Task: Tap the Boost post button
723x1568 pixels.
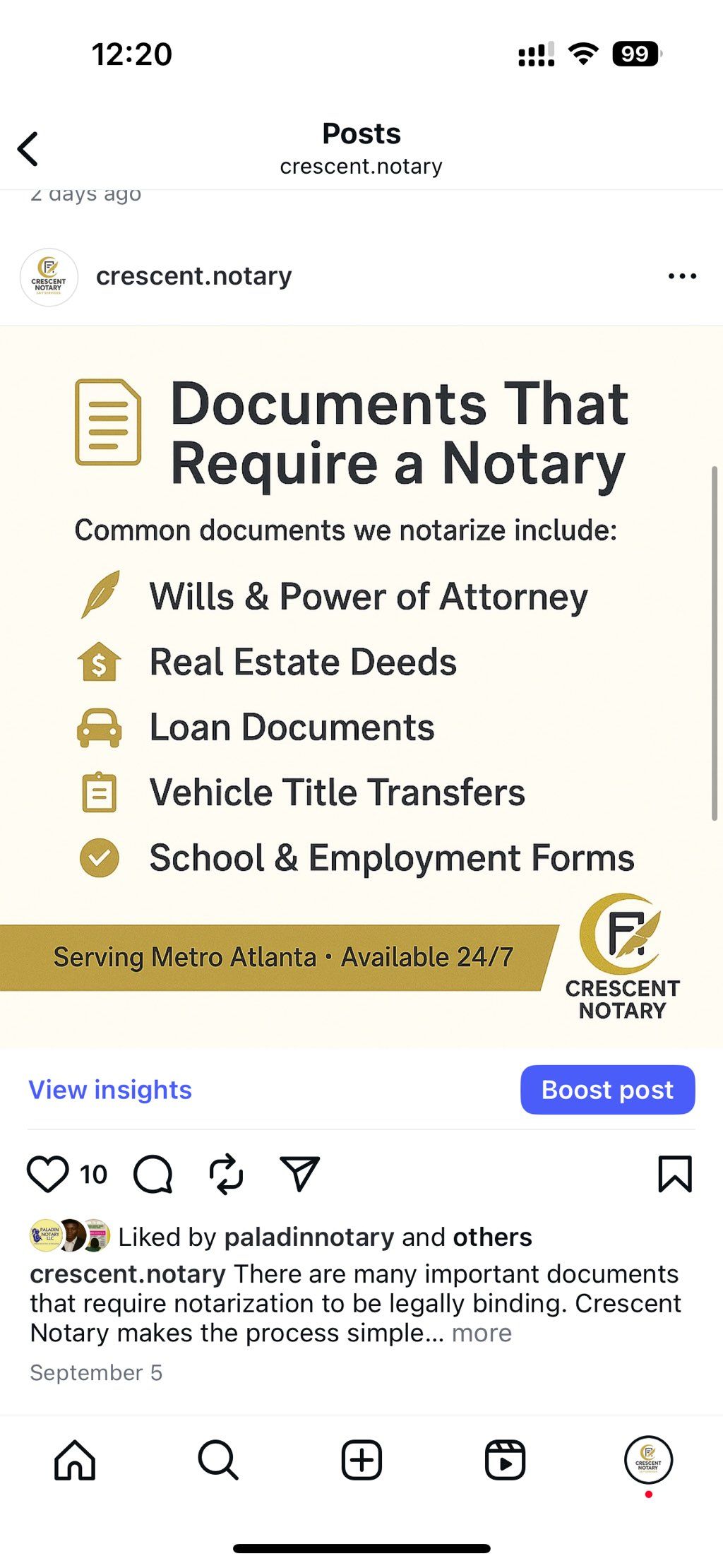Action: [607, 1090]
